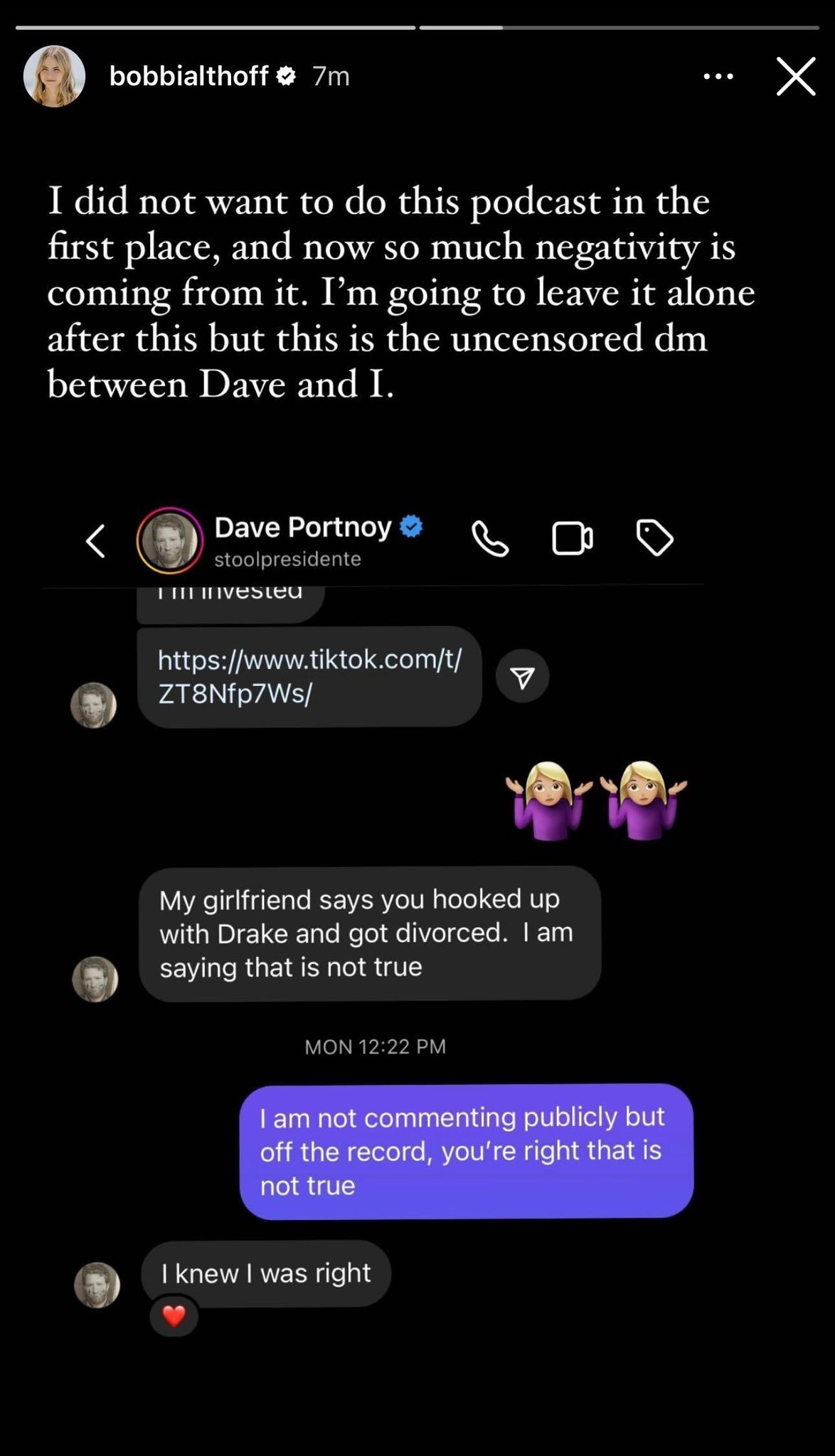Close the story viewer

click(x=795, y=76)
